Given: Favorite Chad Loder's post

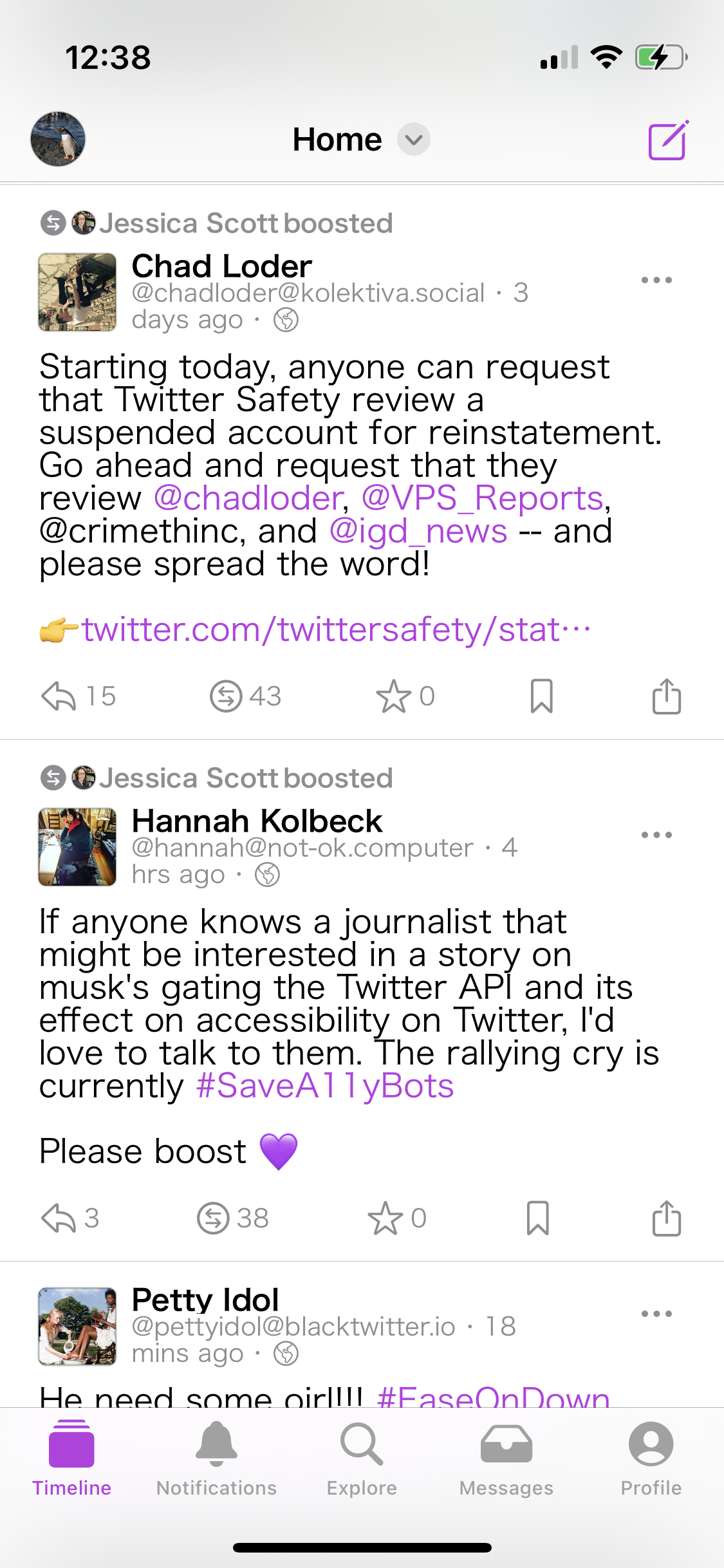Looking at the screenshot, I should 393,696.
